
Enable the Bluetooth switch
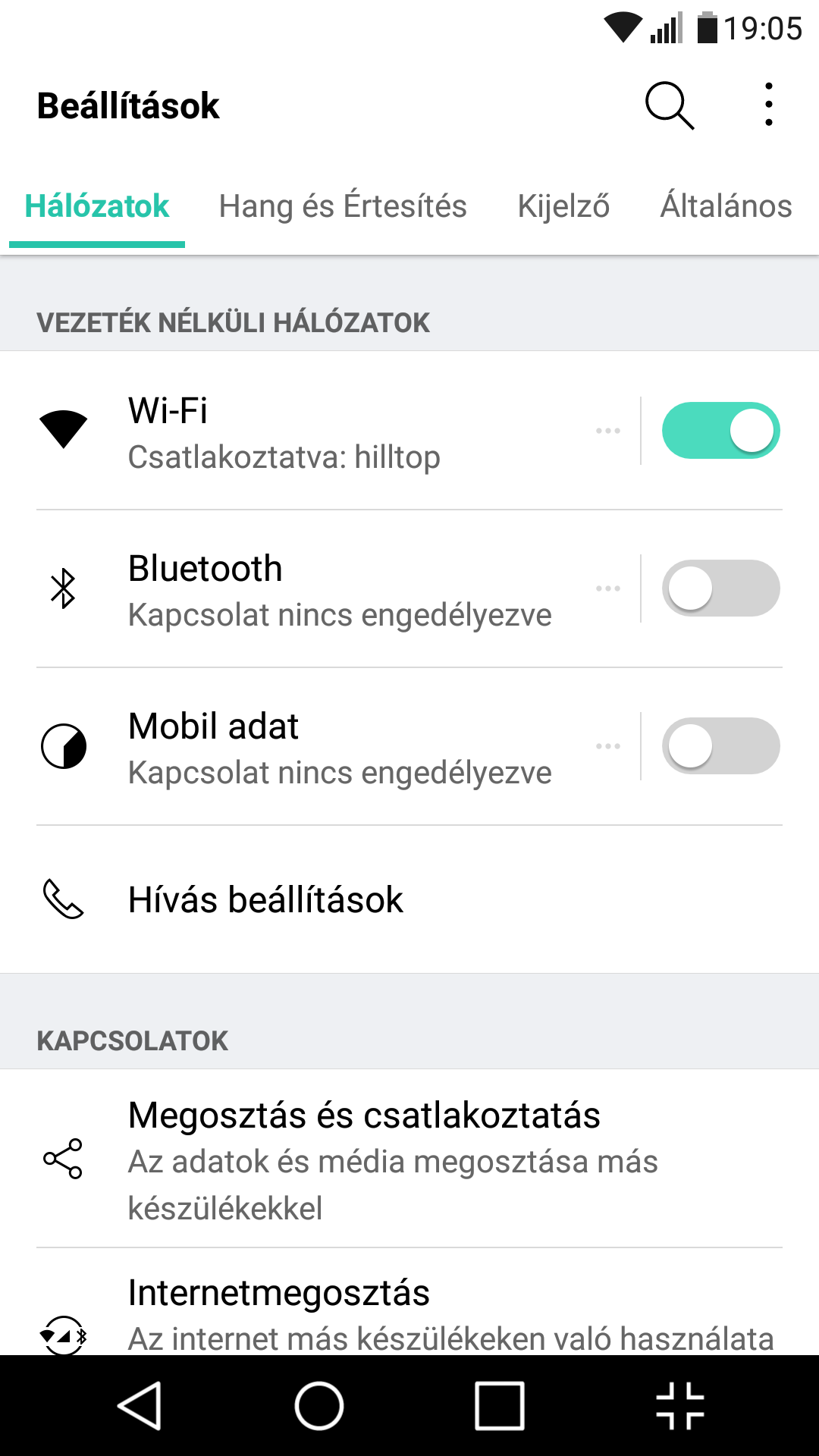click(720, 588)
